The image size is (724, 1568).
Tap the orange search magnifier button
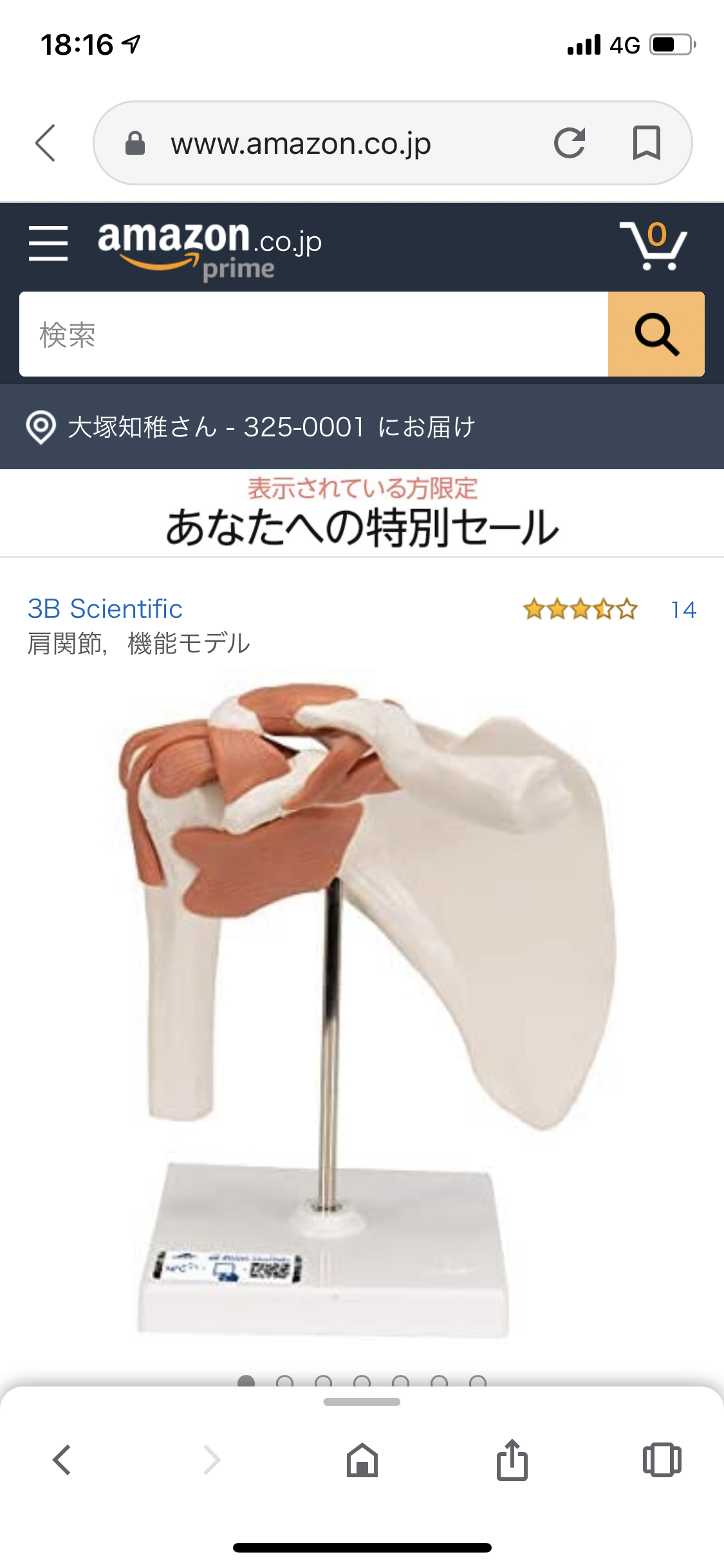pos(656,334)
